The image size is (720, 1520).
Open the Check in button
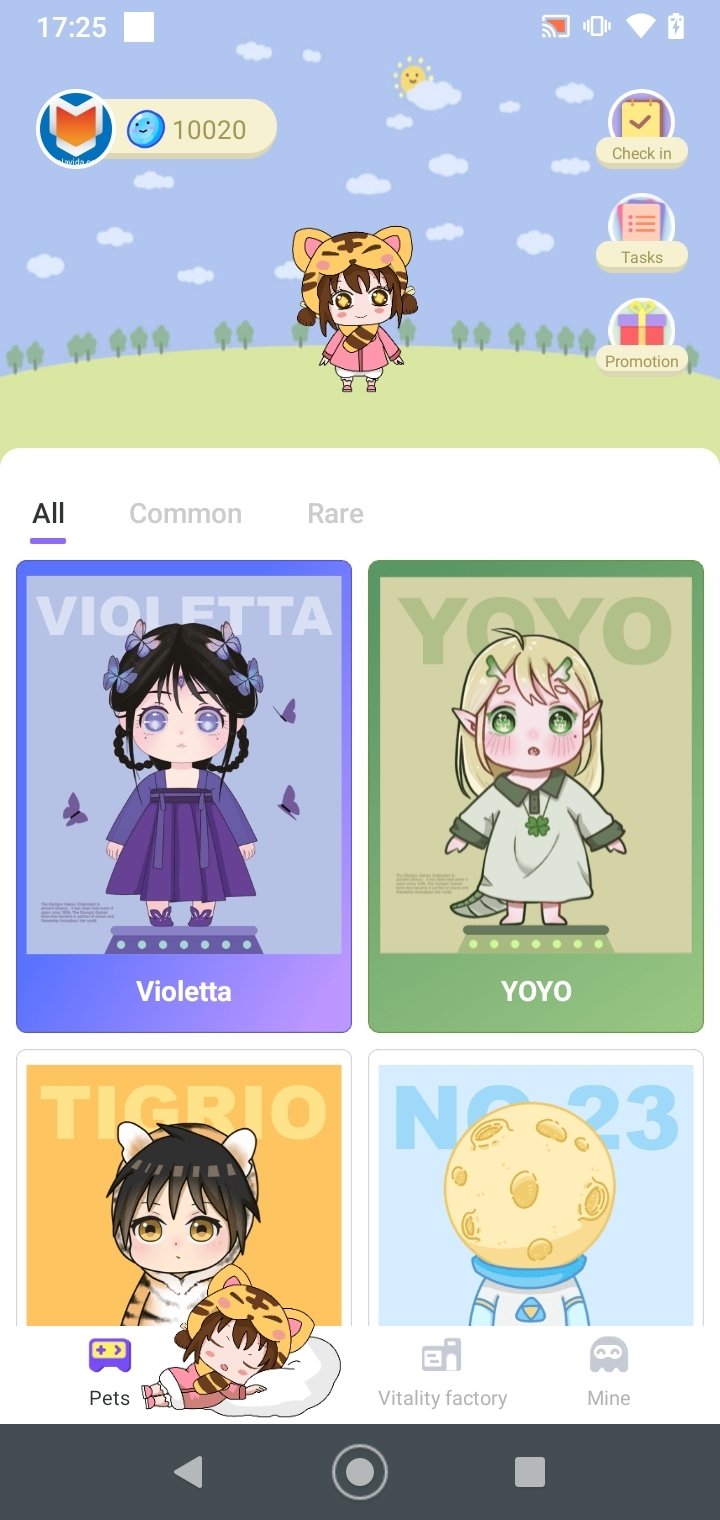641,130
